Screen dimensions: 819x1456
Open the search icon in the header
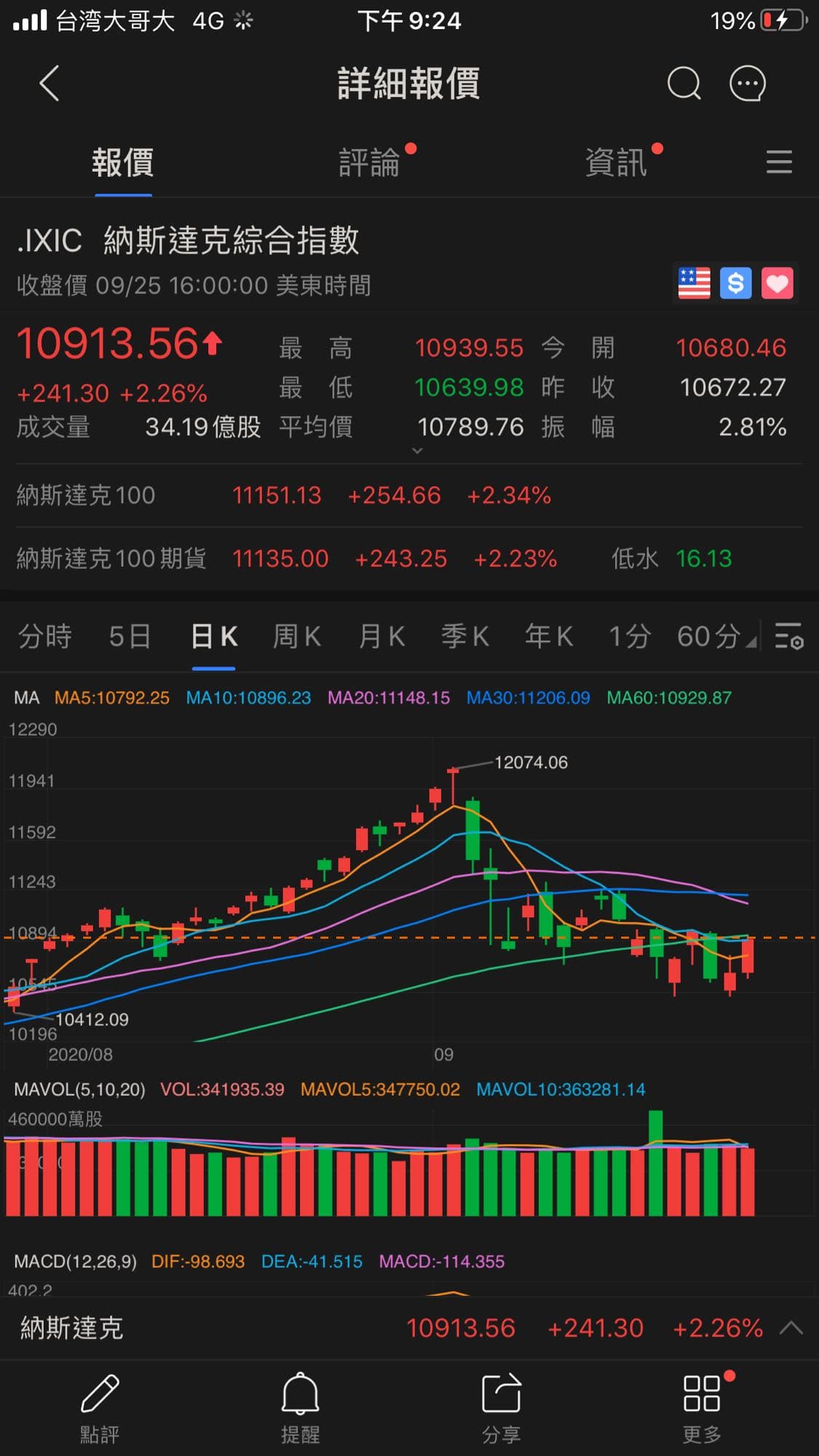[684, 84]
